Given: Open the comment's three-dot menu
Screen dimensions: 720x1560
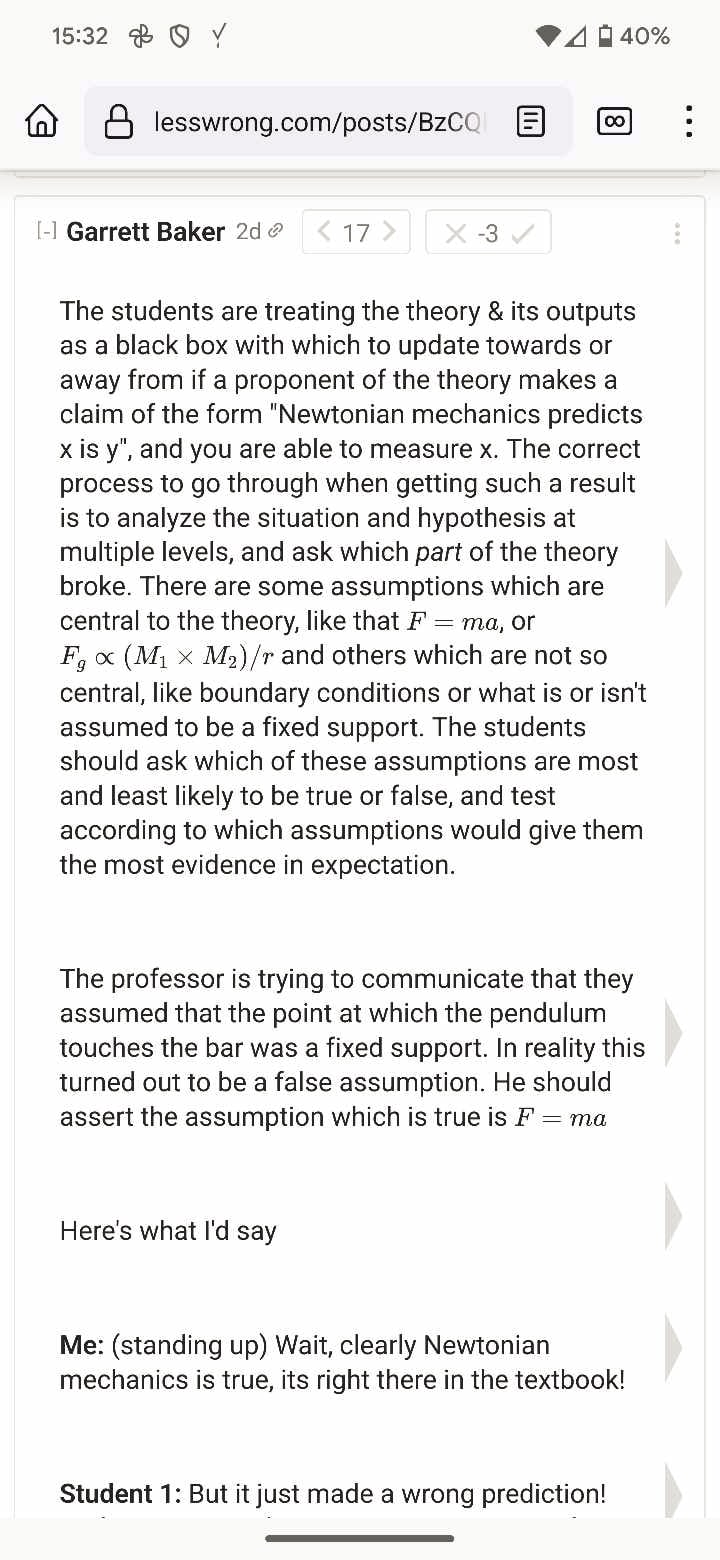Looking at the screenshot, I should click(x=677, y=233).
